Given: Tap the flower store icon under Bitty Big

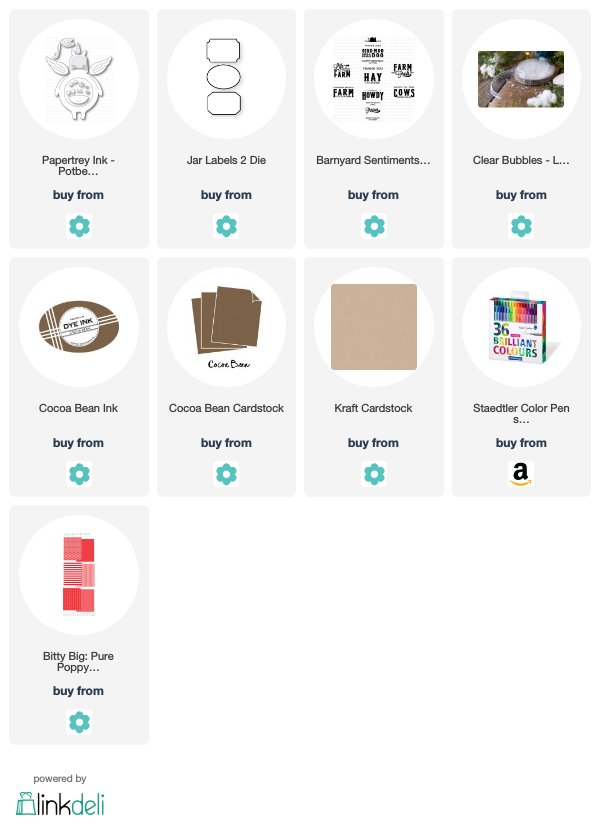Looking at the screenshot, I should [x=79, y=721].
